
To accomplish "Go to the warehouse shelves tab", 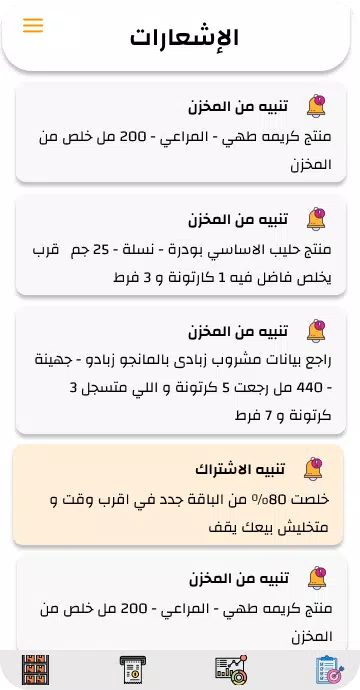I will point(36,669).
